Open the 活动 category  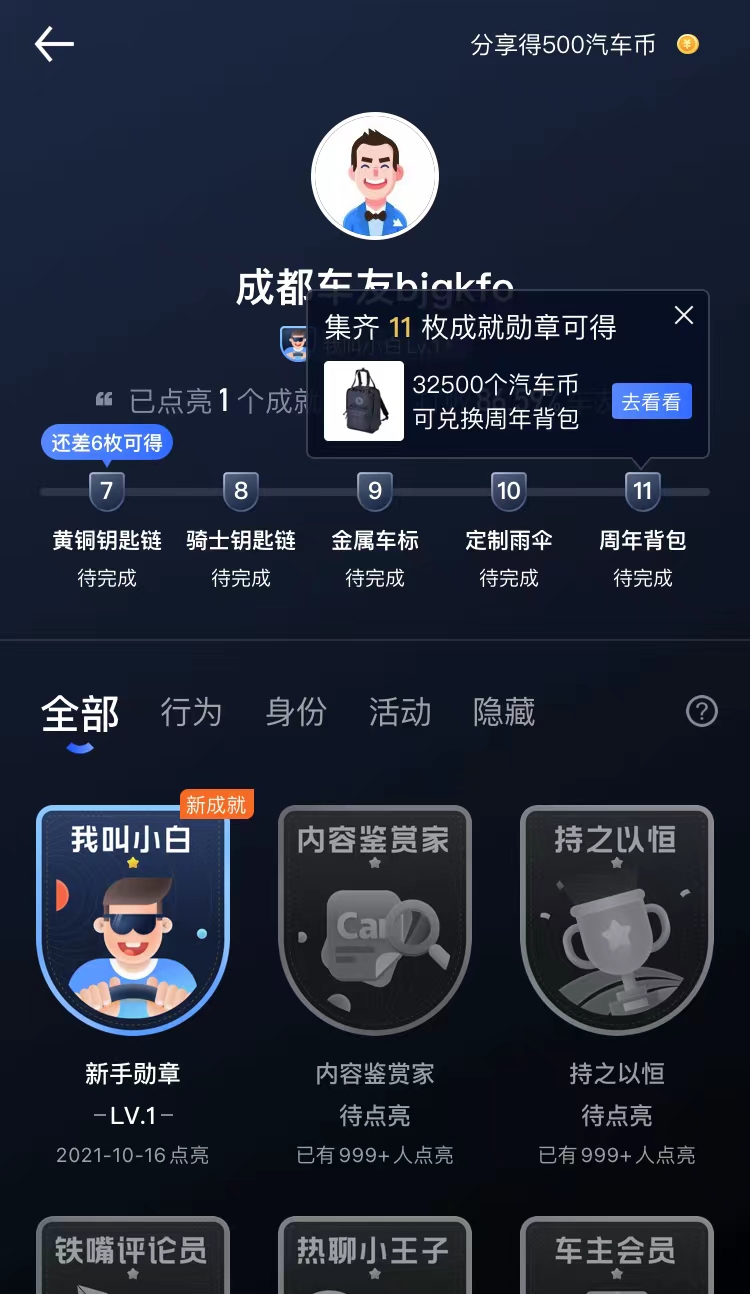tap(399, 712)
